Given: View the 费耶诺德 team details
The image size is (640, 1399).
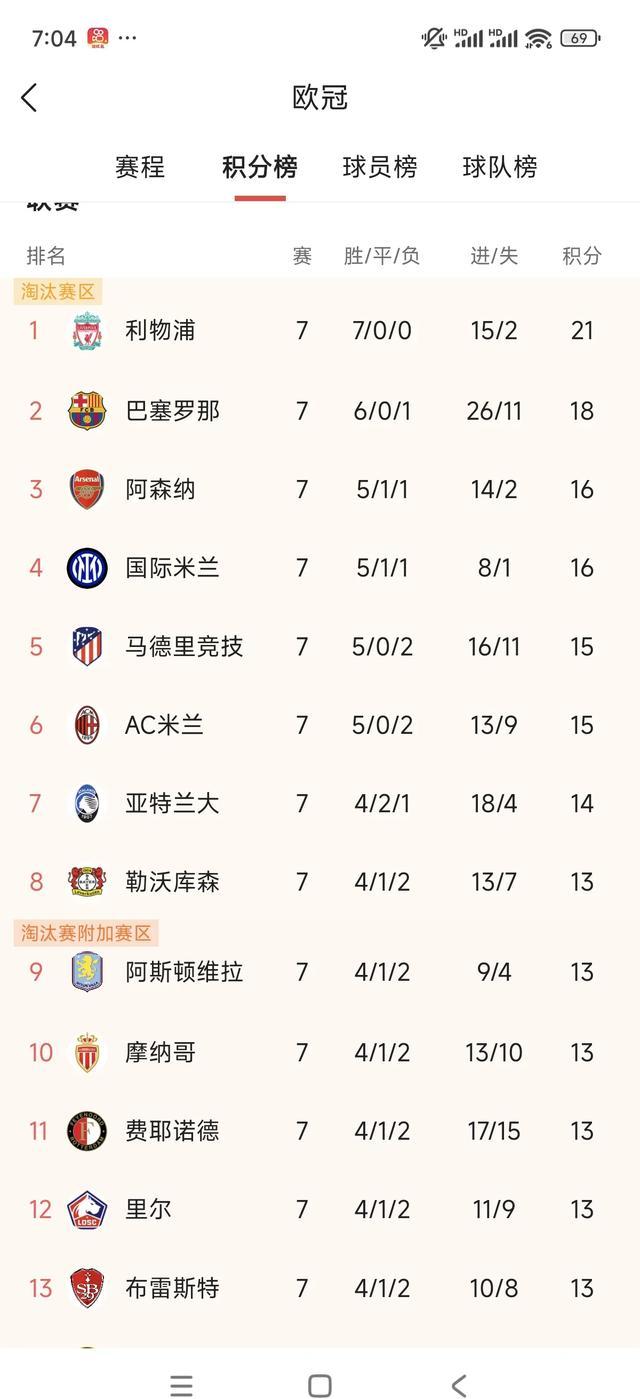Looking at the screenshot, I should click(x=172, y=1131).
